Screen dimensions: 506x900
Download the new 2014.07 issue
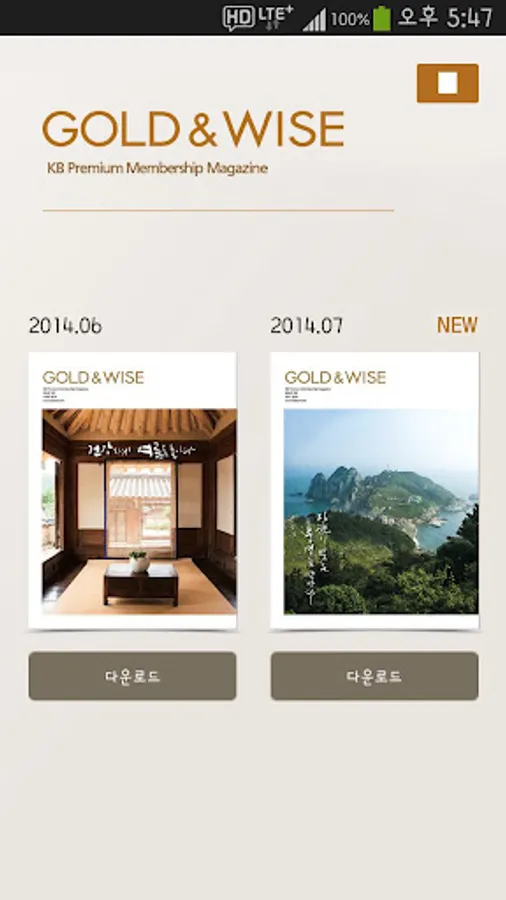375,676
